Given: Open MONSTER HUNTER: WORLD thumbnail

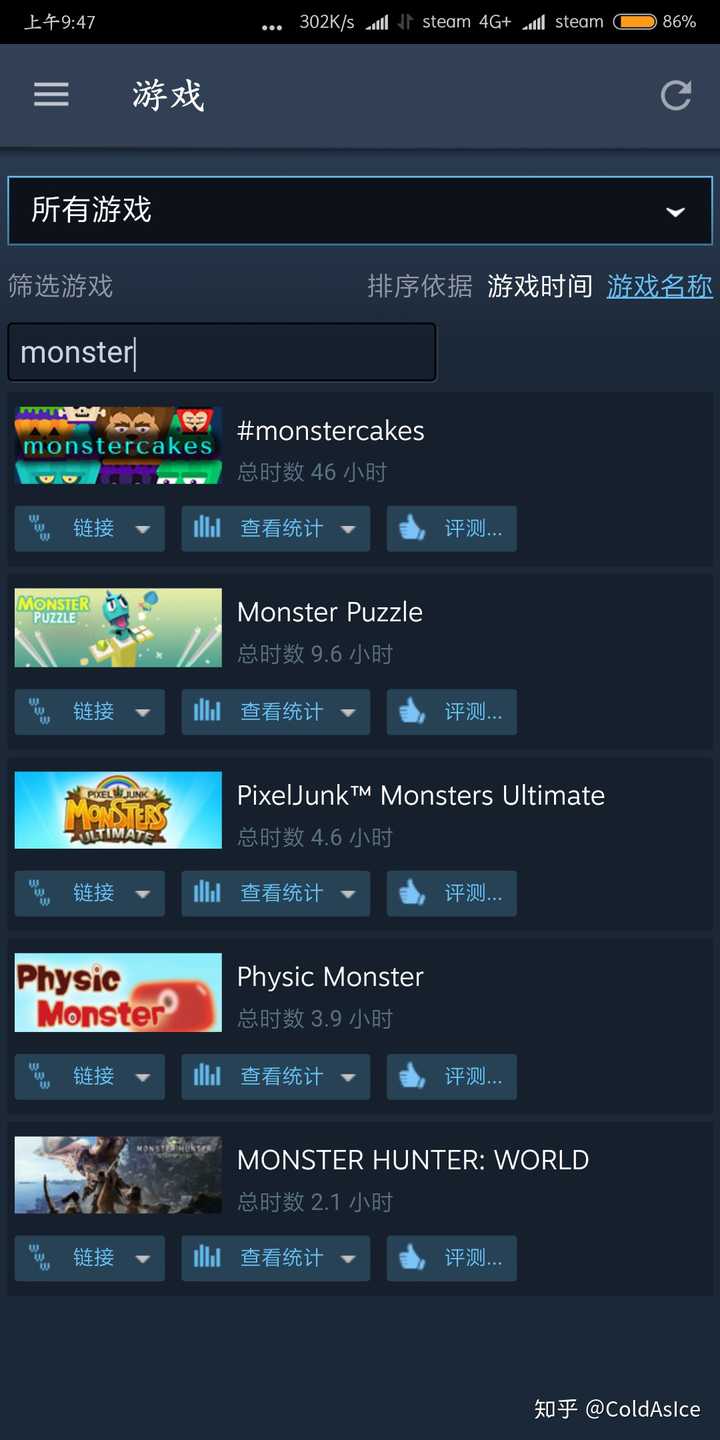Looking at the screenshot, I should [118, 1175].
